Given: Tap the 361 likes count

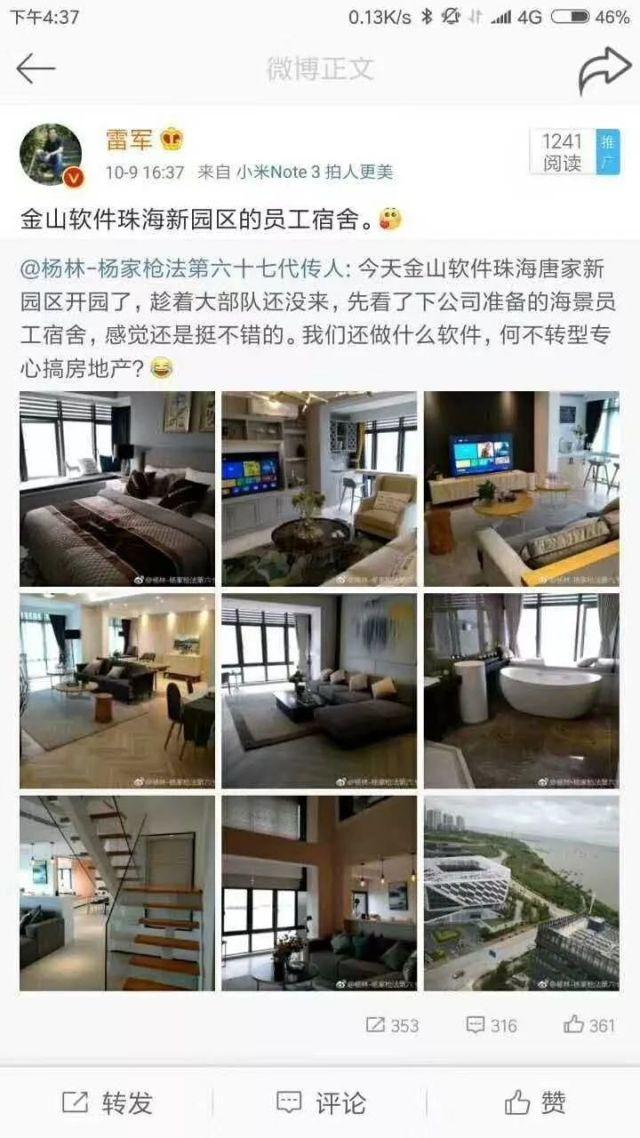Looking at the screenshot, I should (x=589, y=1025).
